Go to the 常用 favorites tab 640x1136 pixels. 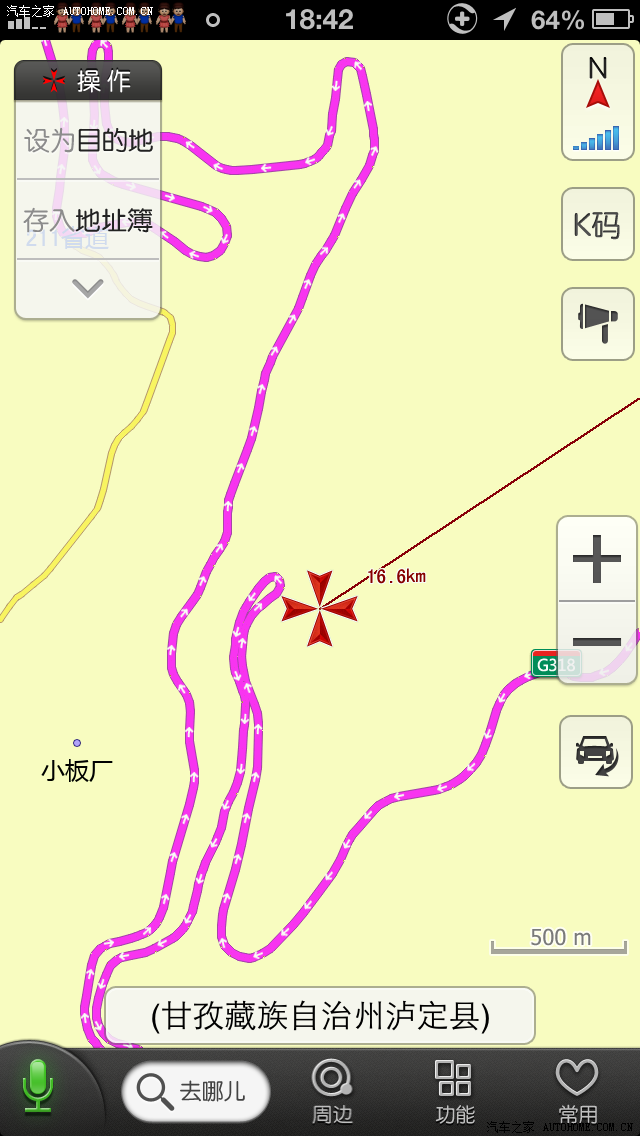click(577, 1092)
